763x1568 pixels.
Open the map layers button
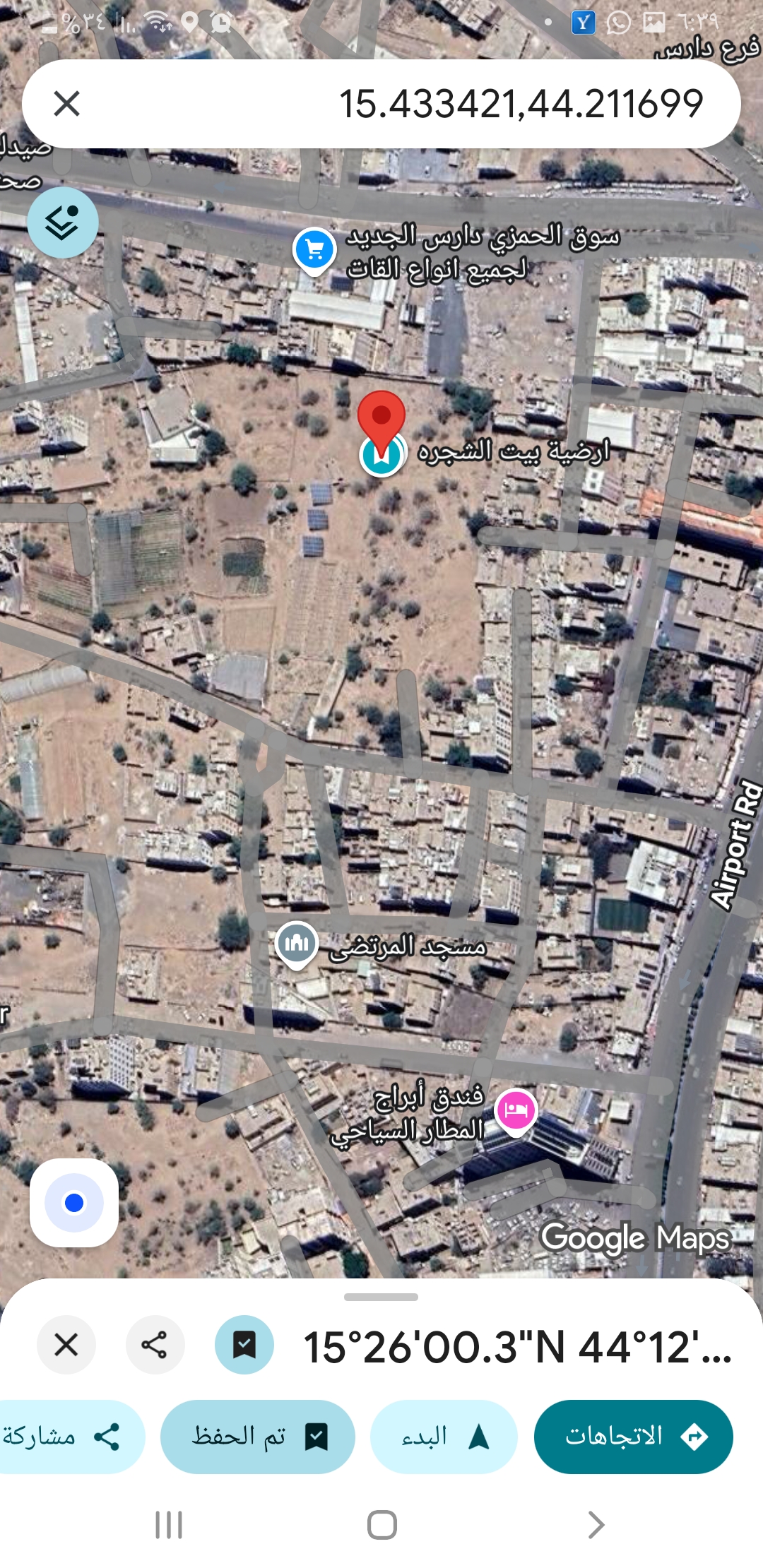62,222
